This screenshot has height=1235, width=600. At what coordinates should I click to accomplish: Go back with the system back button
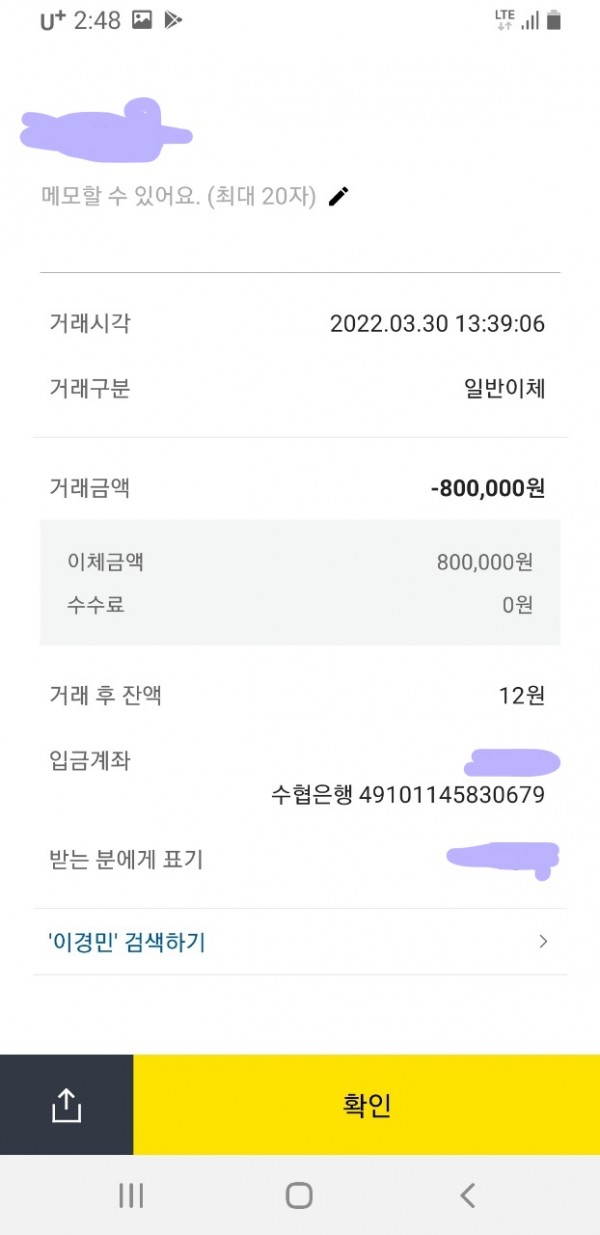tap(467, 1195)
